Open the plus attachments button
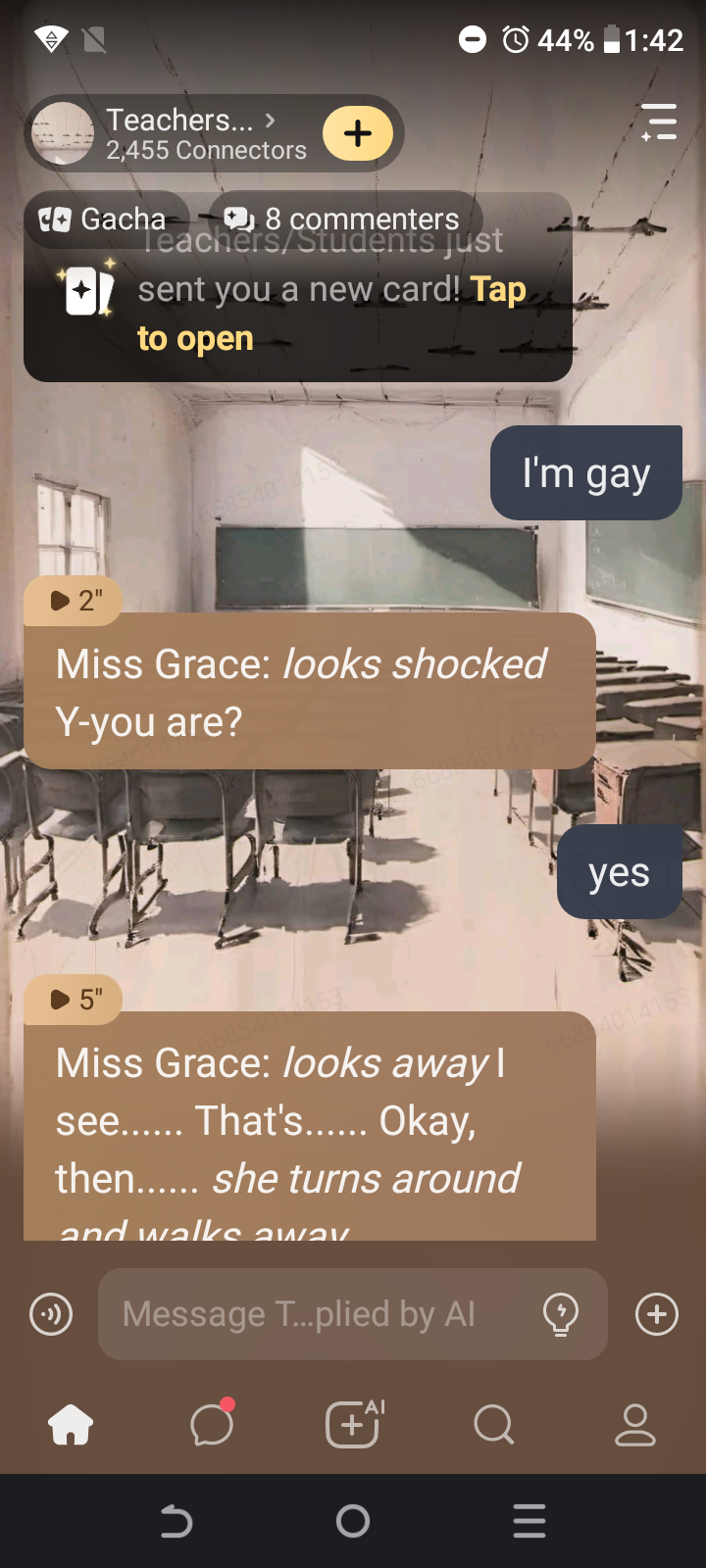The width and height of the screenshot is (706, 1568). coord(657,1314)
